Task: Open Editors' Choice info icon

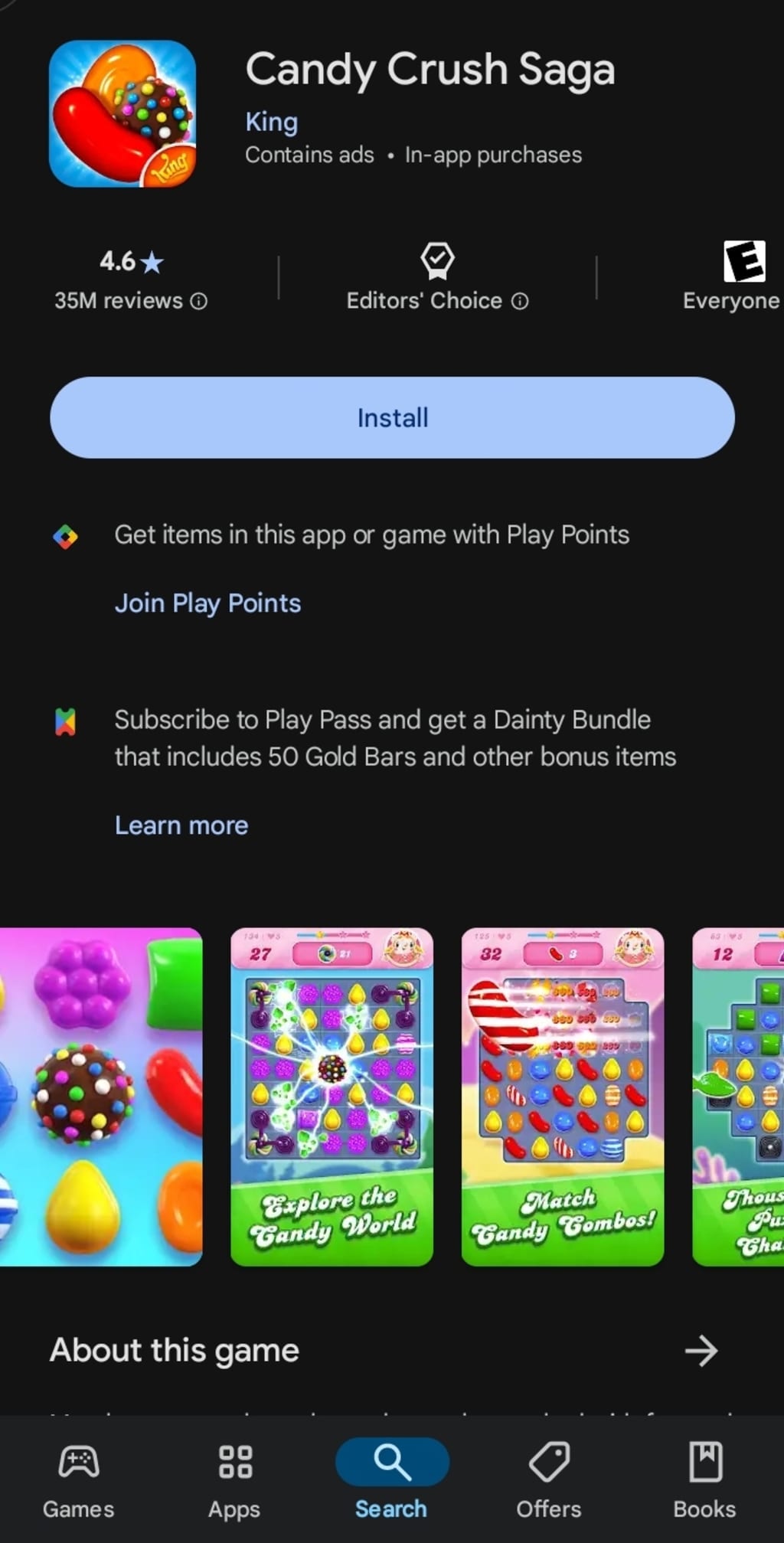Action: click(520, 301)
